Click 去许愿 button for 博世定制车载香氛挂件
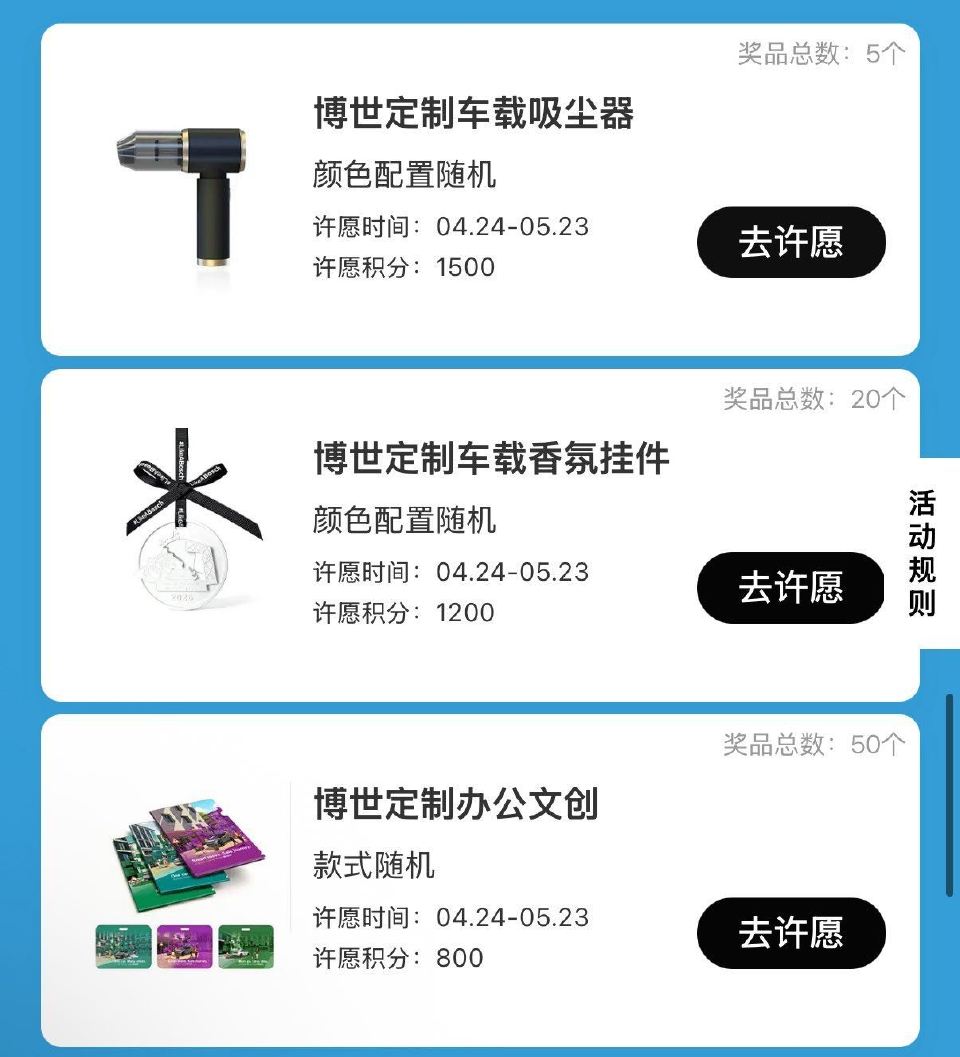 790,588
